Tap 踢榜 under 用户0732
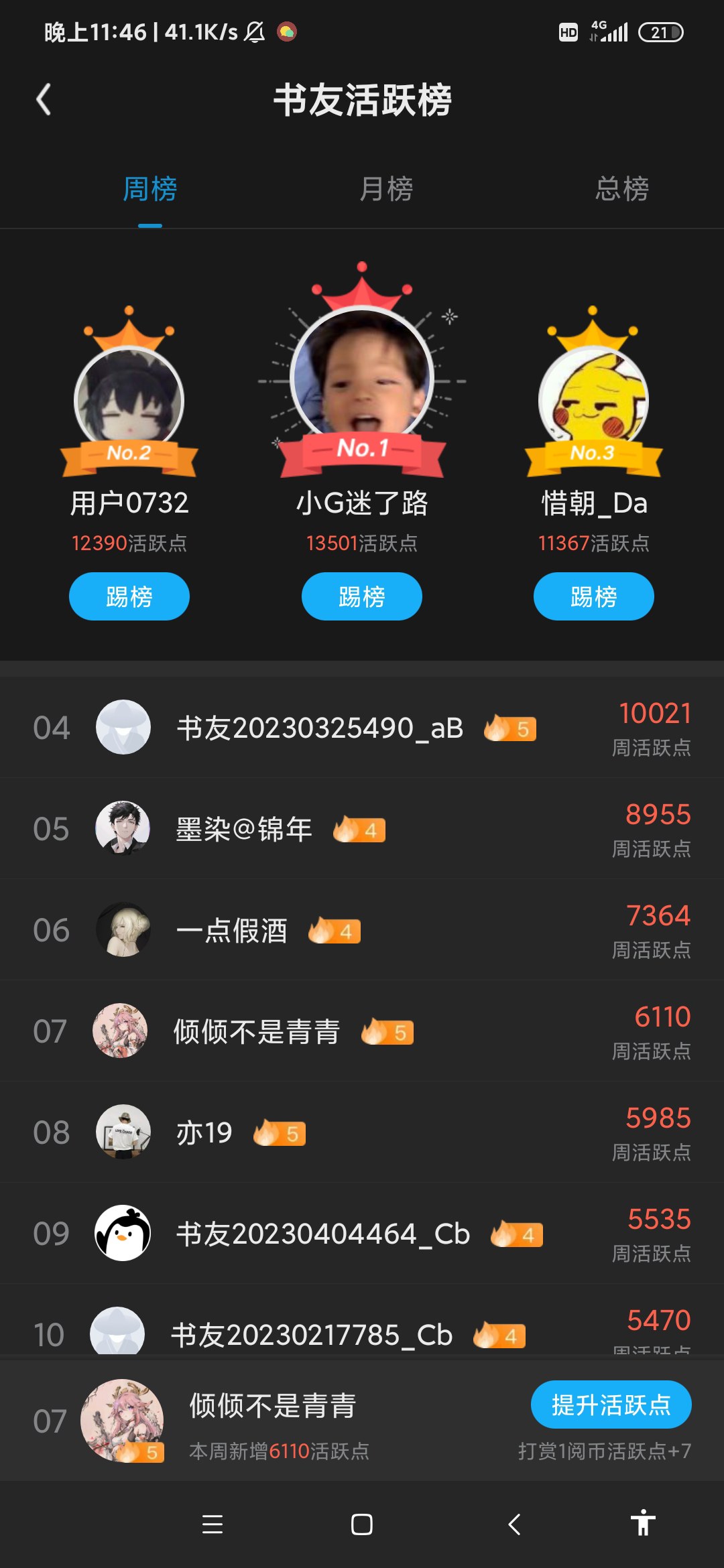The width and height of the screenshot is (724, 1568). tap(129, 596)
